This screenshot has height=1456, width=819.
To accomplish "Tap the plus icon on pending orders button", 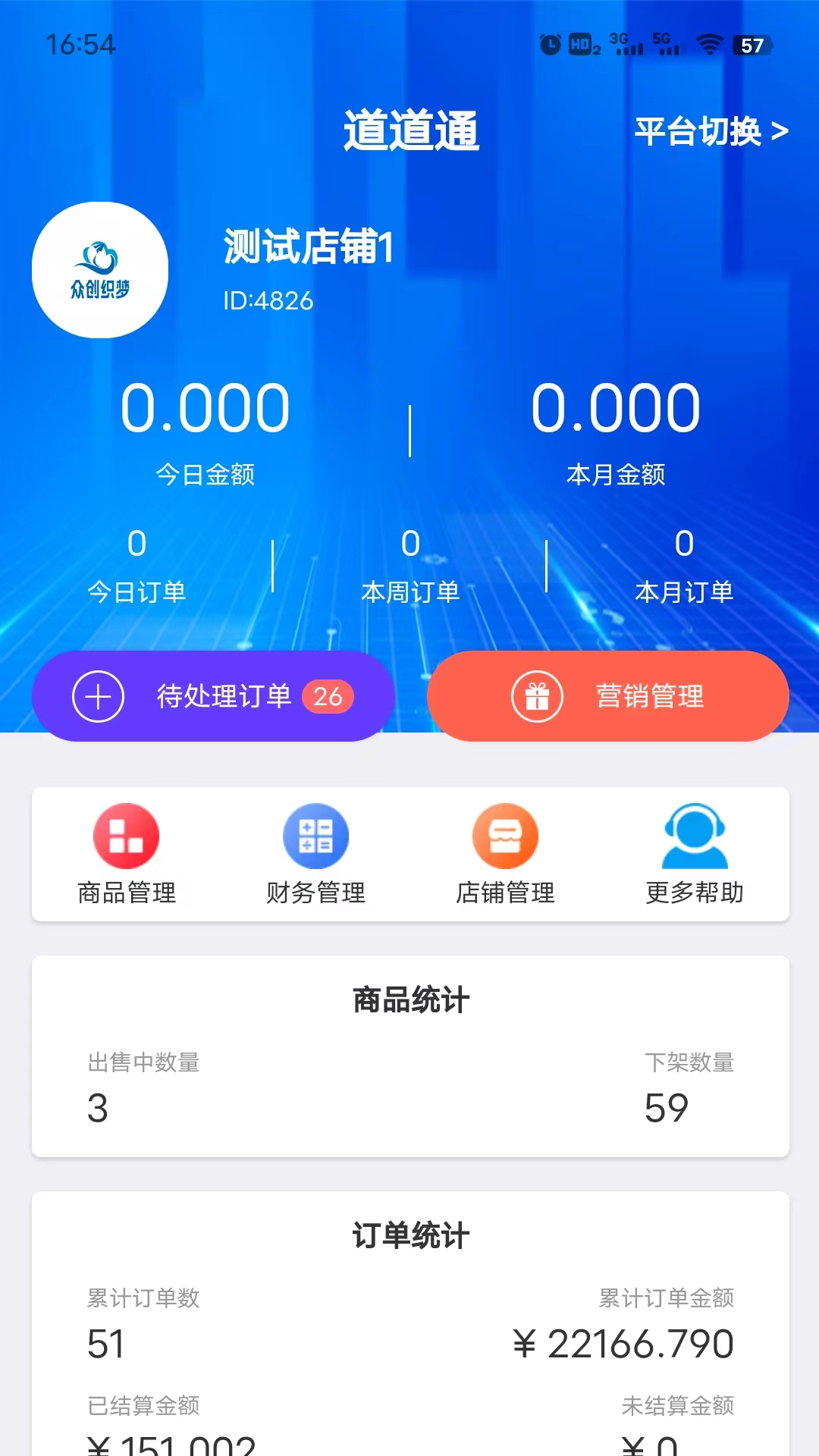I will pyautogui.click(x=97, y=695).
